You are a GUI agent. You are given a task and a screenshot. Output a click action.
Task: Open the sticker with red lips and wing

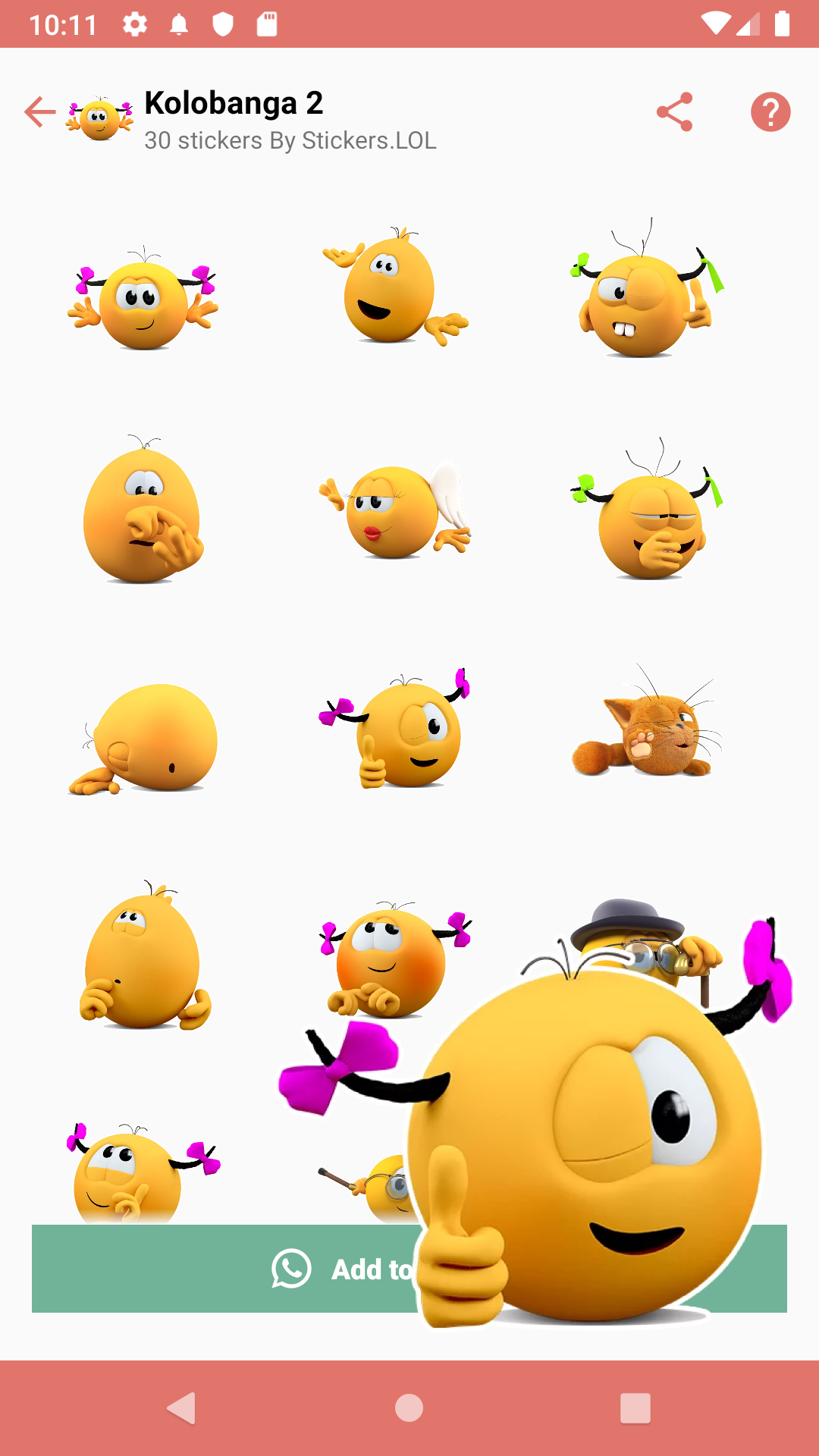(394, 510)
